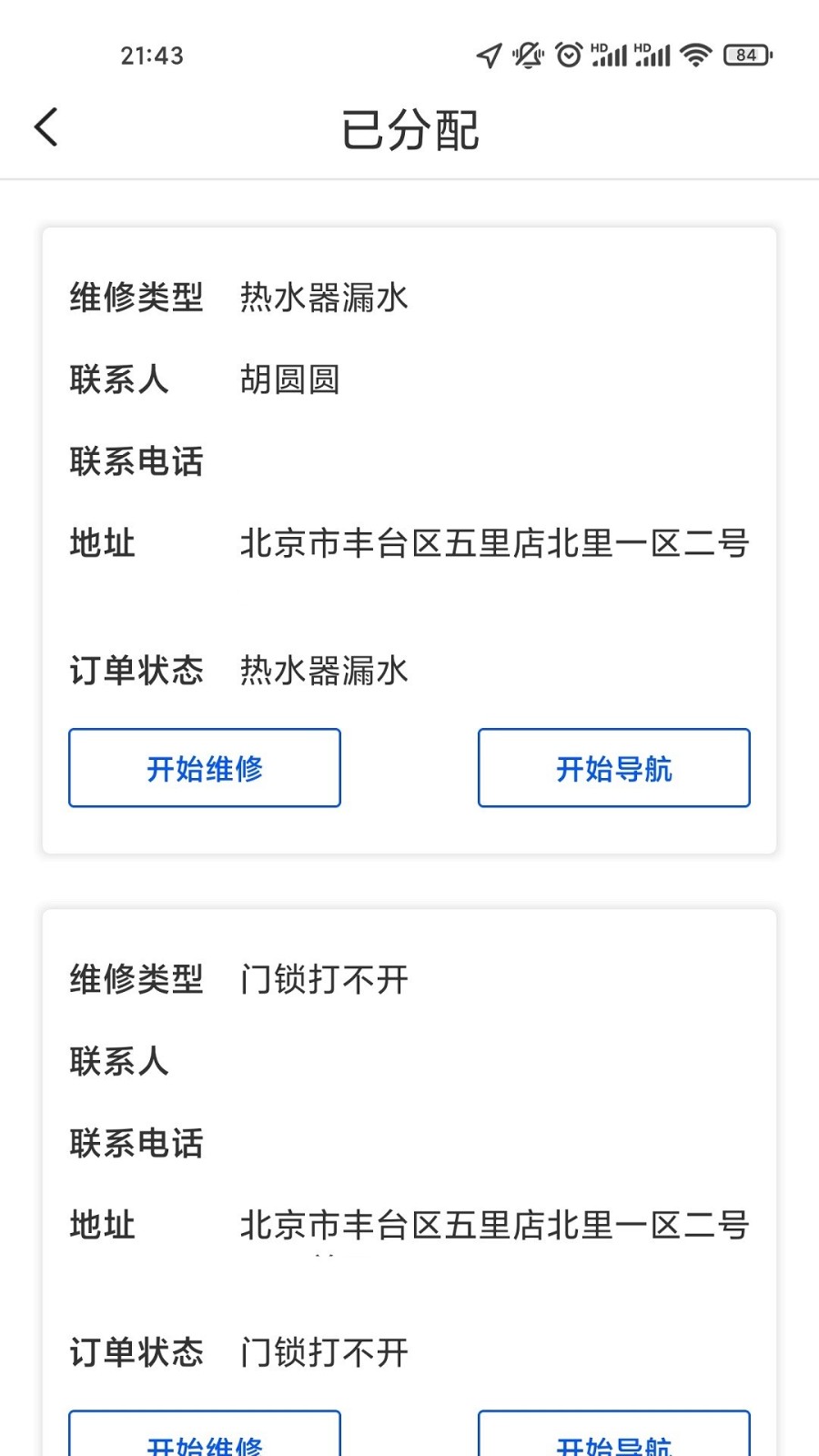Tap the second SIM signal bars icon
Image resolution: width=819 pixels, height=1456 pixels.
(x=653, y=56)
